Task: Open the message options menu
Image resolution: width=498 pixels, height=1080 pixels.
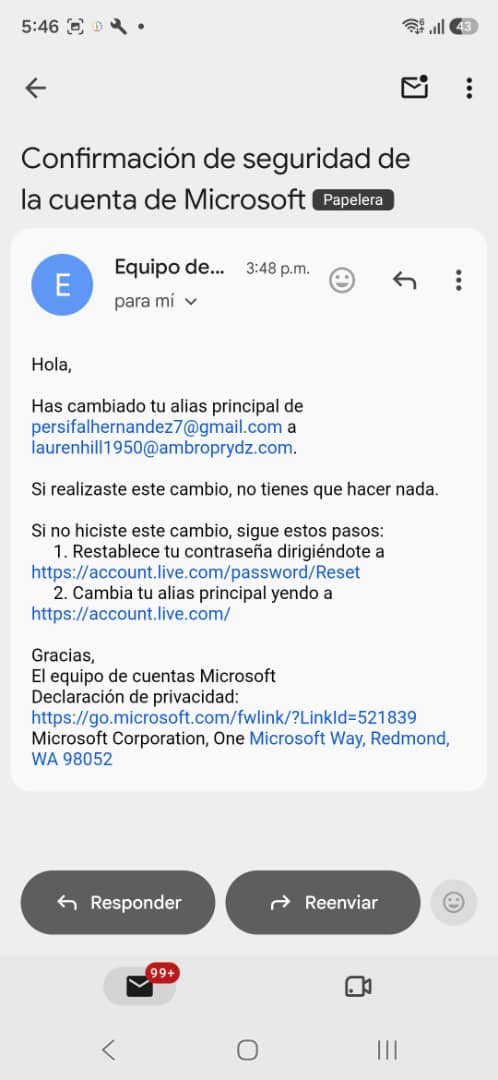Action: pos(458,280)
